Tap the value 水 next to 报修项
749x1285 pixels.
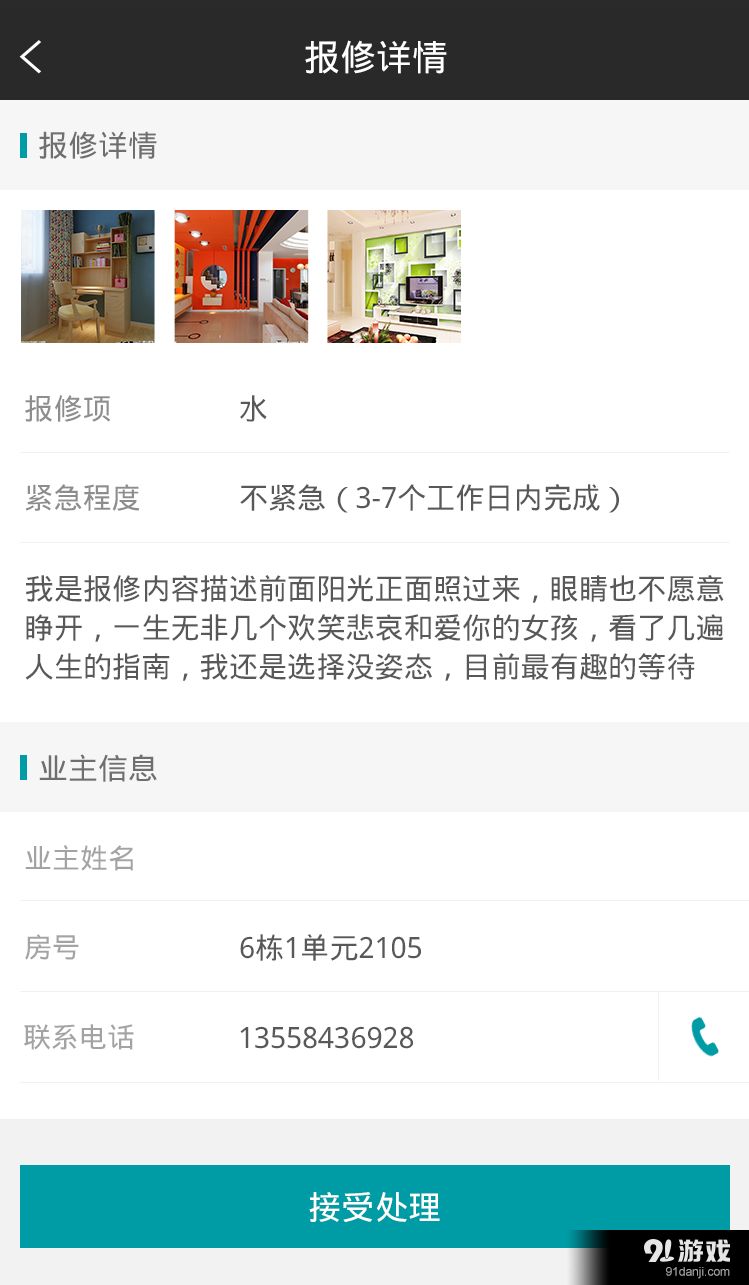click(x=253, y=408)
